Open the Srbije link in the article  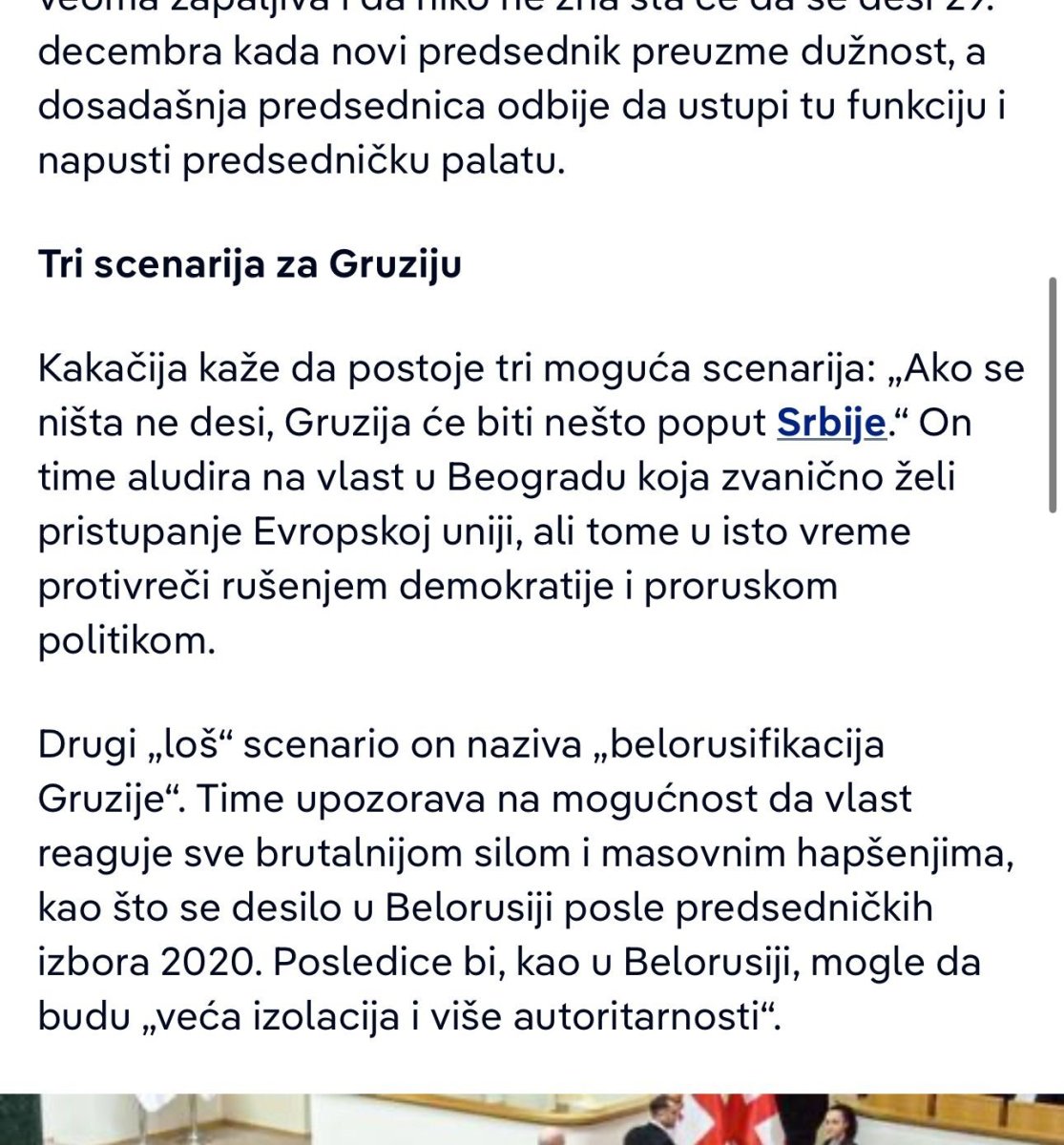831,422
